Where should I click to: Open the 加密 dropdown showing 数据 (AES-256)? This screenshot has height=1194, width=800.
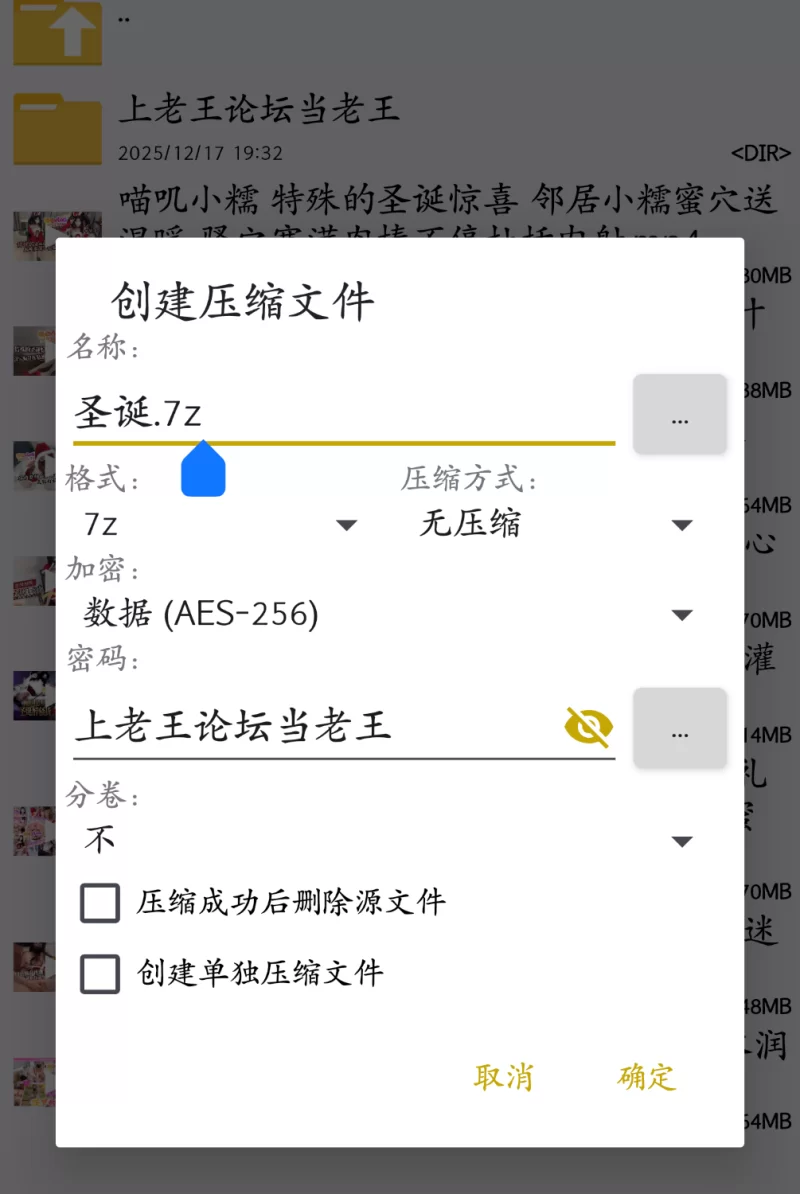click(385, 614)
